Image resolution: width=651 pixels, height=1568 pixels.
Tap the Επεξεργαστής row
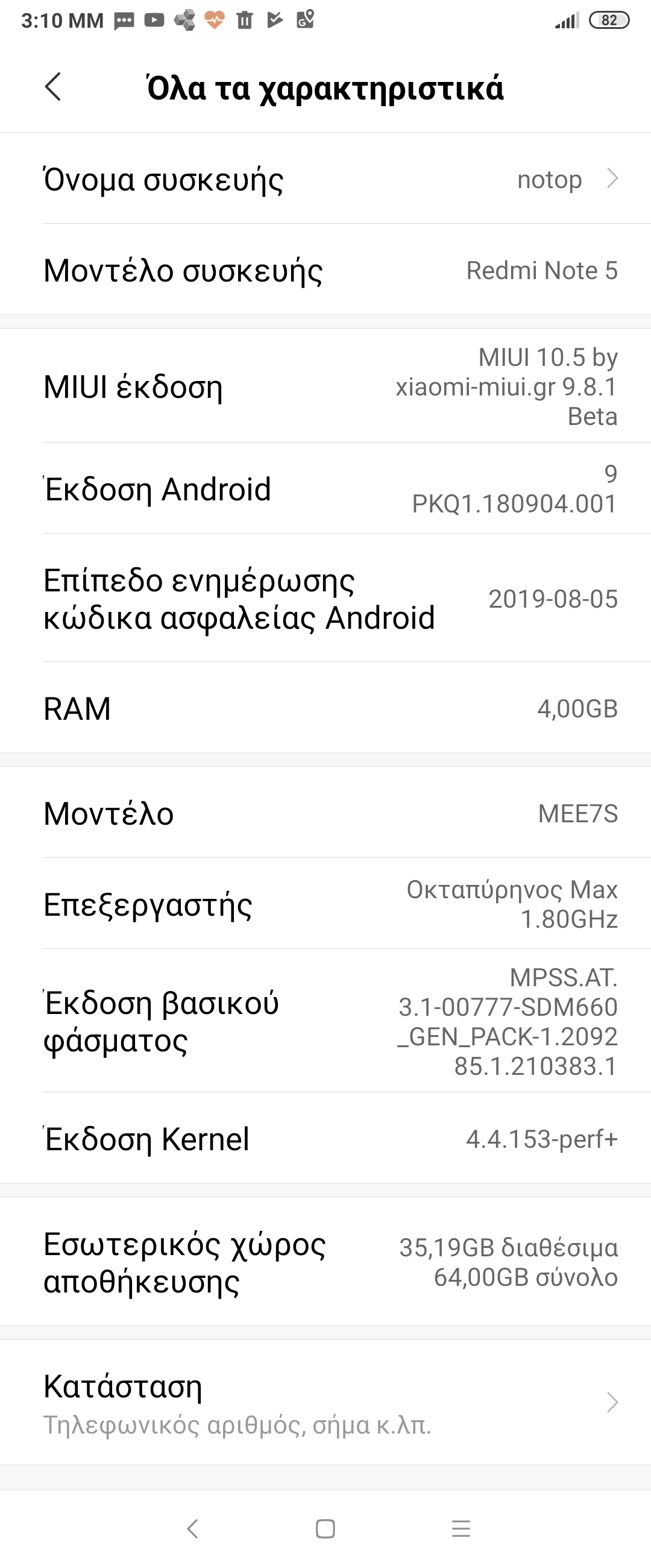click(325, 904)
